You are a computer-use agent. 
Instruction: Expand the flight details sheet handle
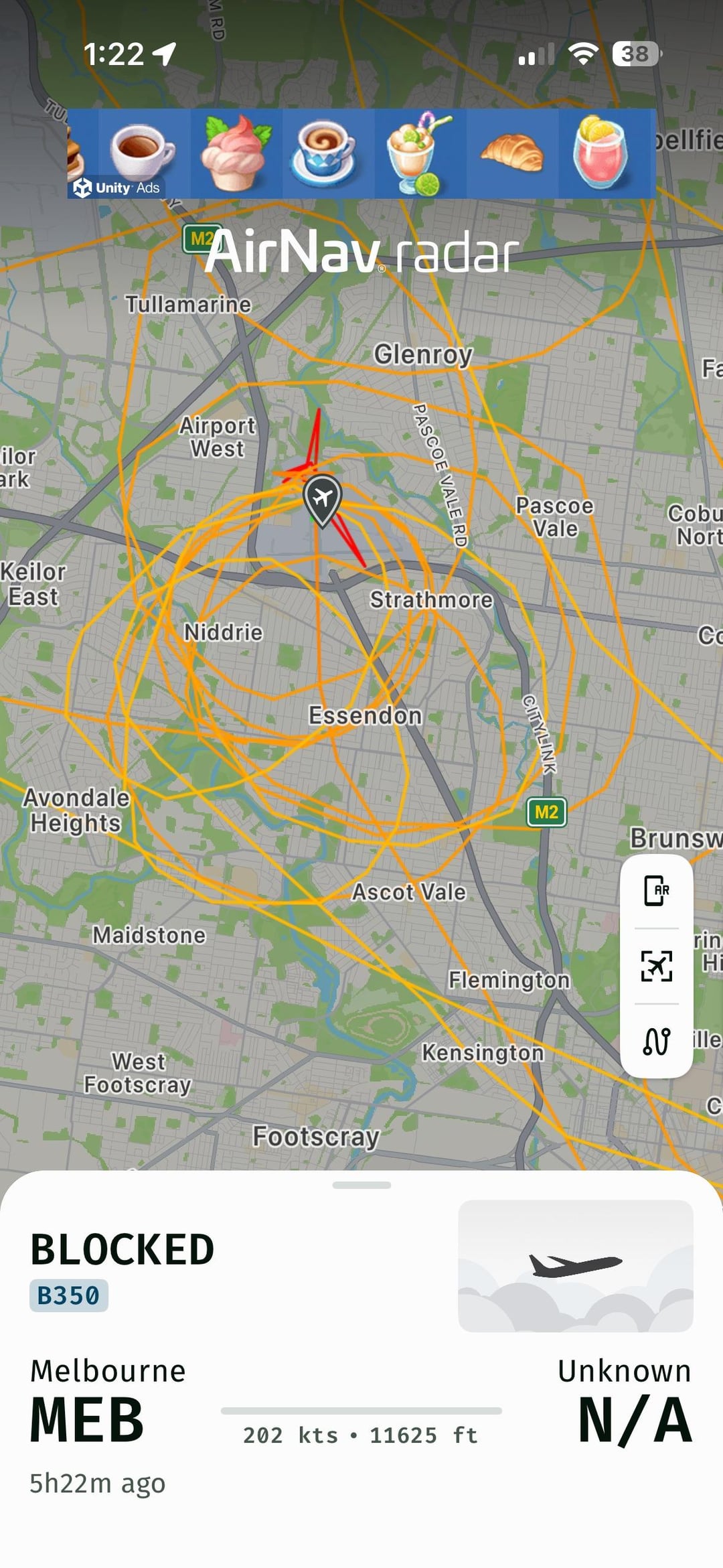click(361, 1185)
